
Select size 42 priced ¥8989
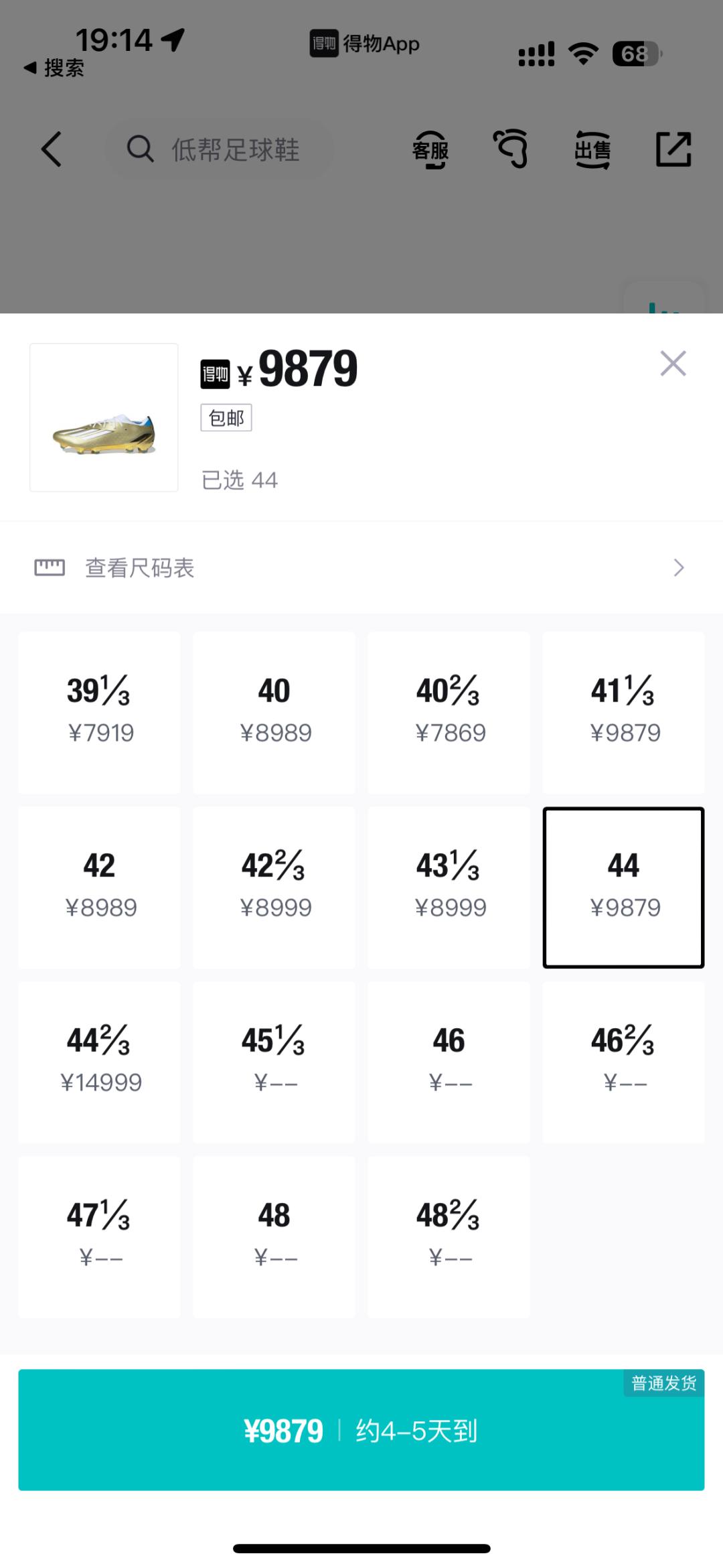point(99,887)
